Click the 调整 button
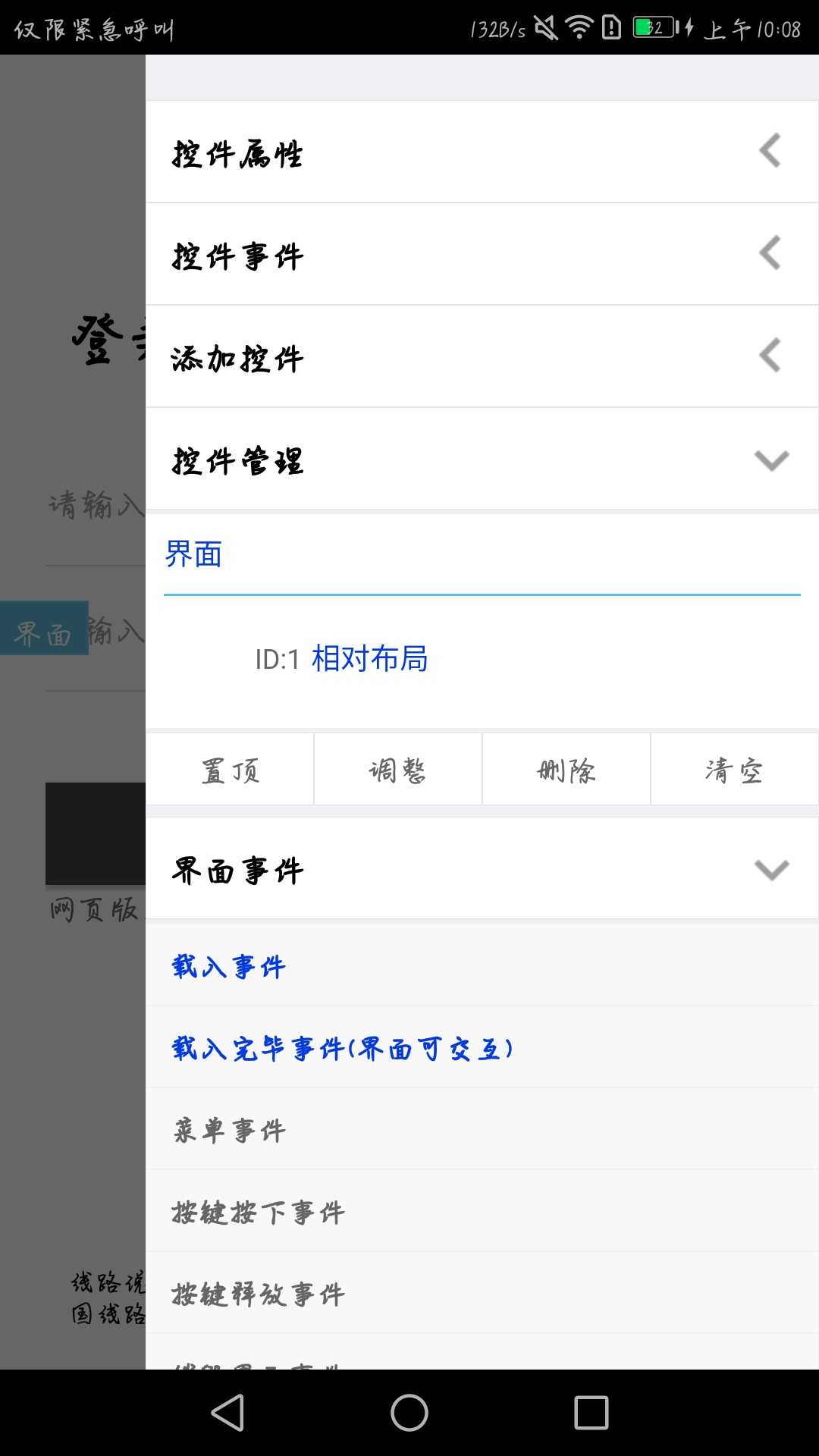The image size is (819, 1456). (397, 768)
